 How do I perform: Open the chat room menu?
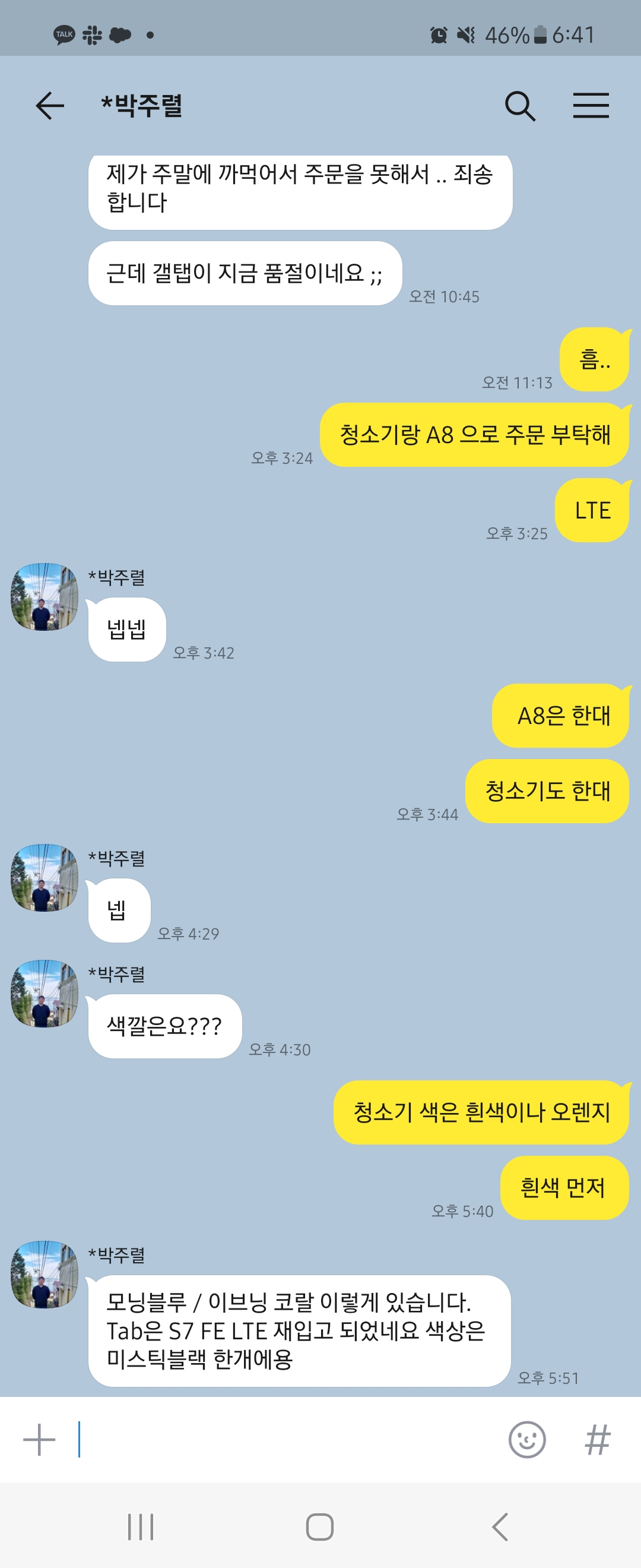click(x=591, y=106)
